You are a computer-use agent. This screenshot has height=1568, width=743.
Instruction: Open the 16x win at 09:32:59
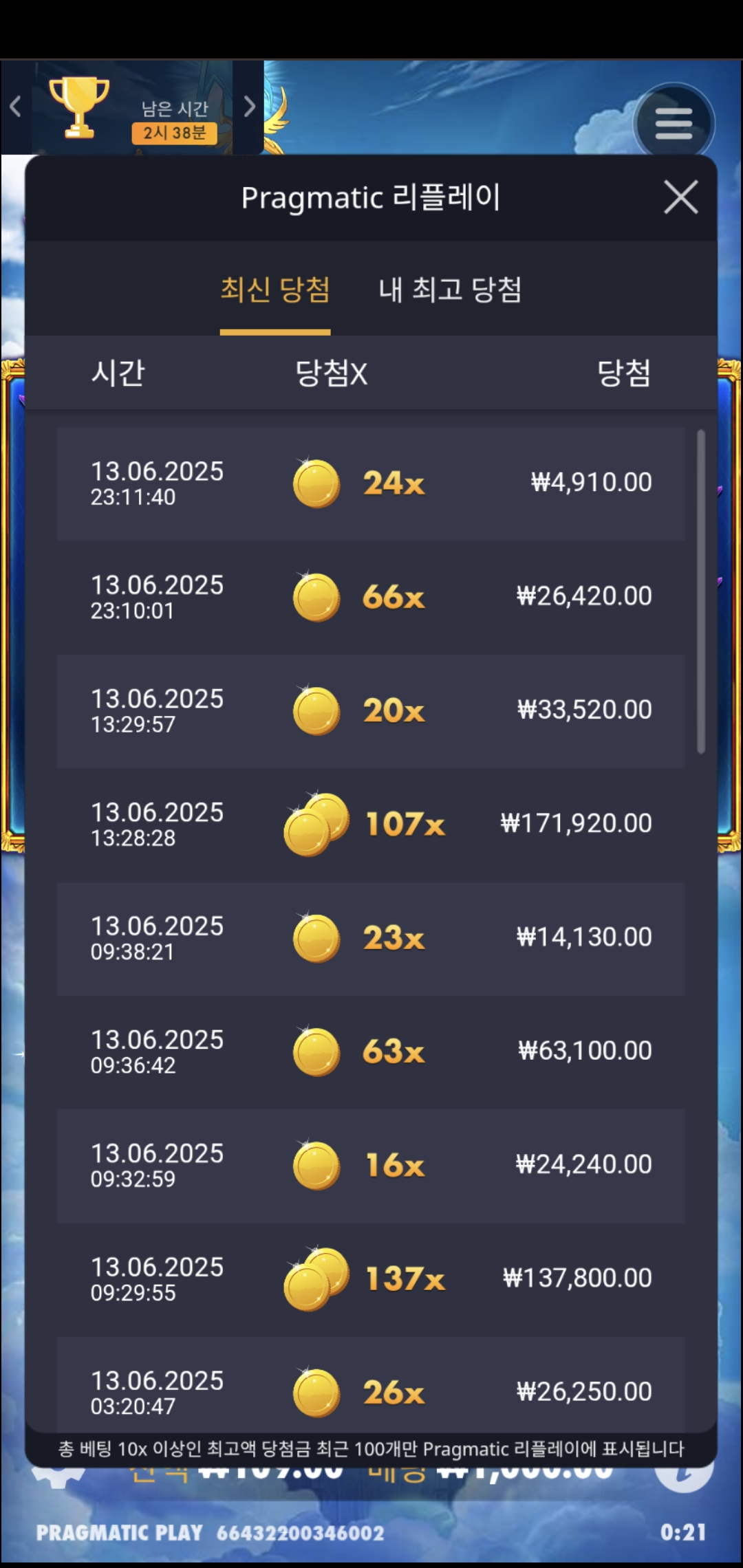pos(371,1165)
